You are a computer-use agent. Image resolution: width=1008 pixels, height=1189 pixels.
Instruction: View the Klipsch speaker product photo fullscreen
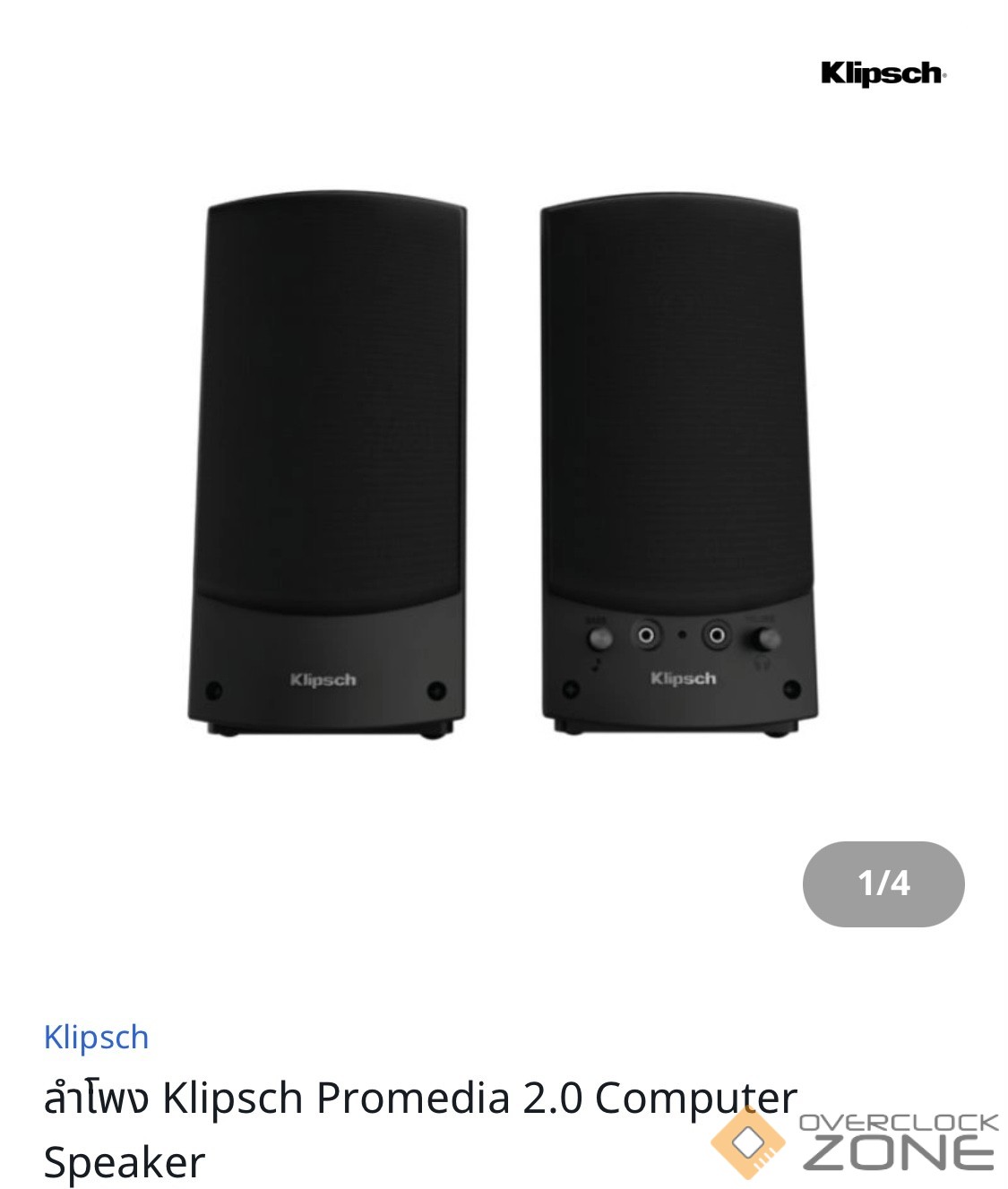click(x=502, y=466)
